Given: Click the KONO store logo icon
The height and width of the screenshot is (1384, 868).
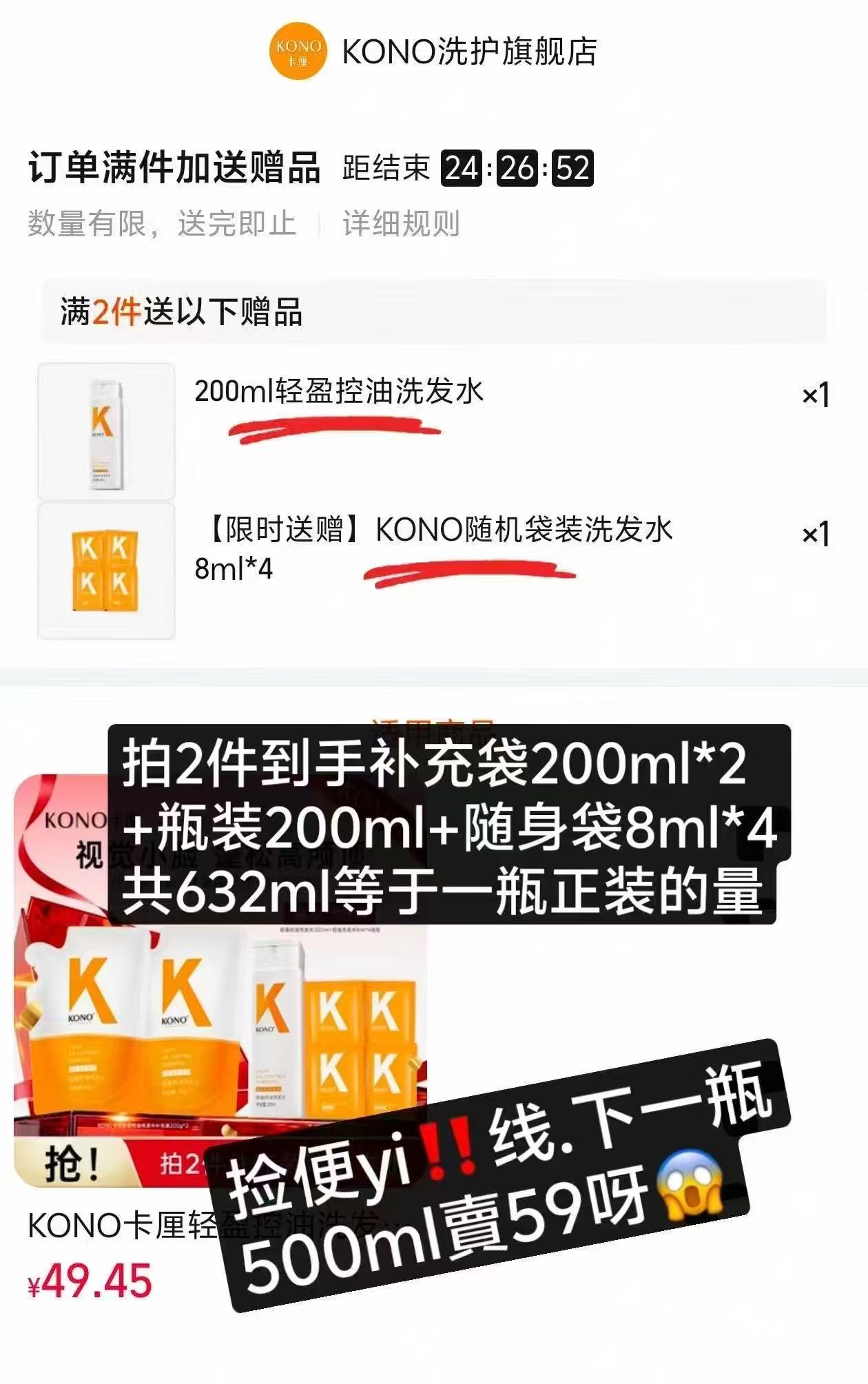Looking at the screenshot, I should tap(299, 50).
